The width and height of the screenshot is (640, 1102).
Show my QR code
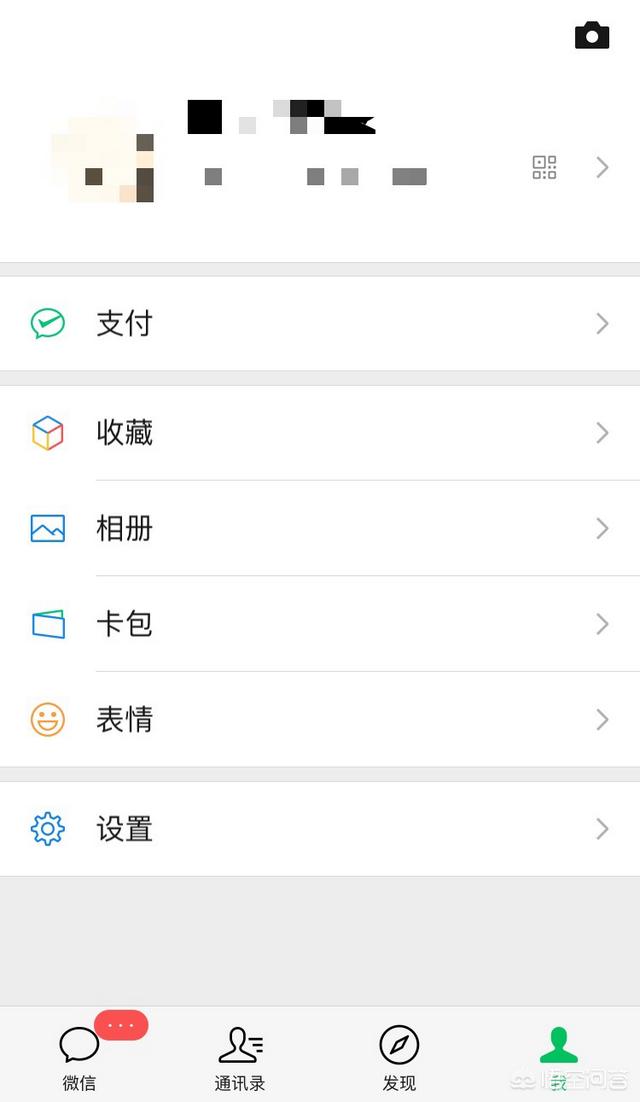544,167
